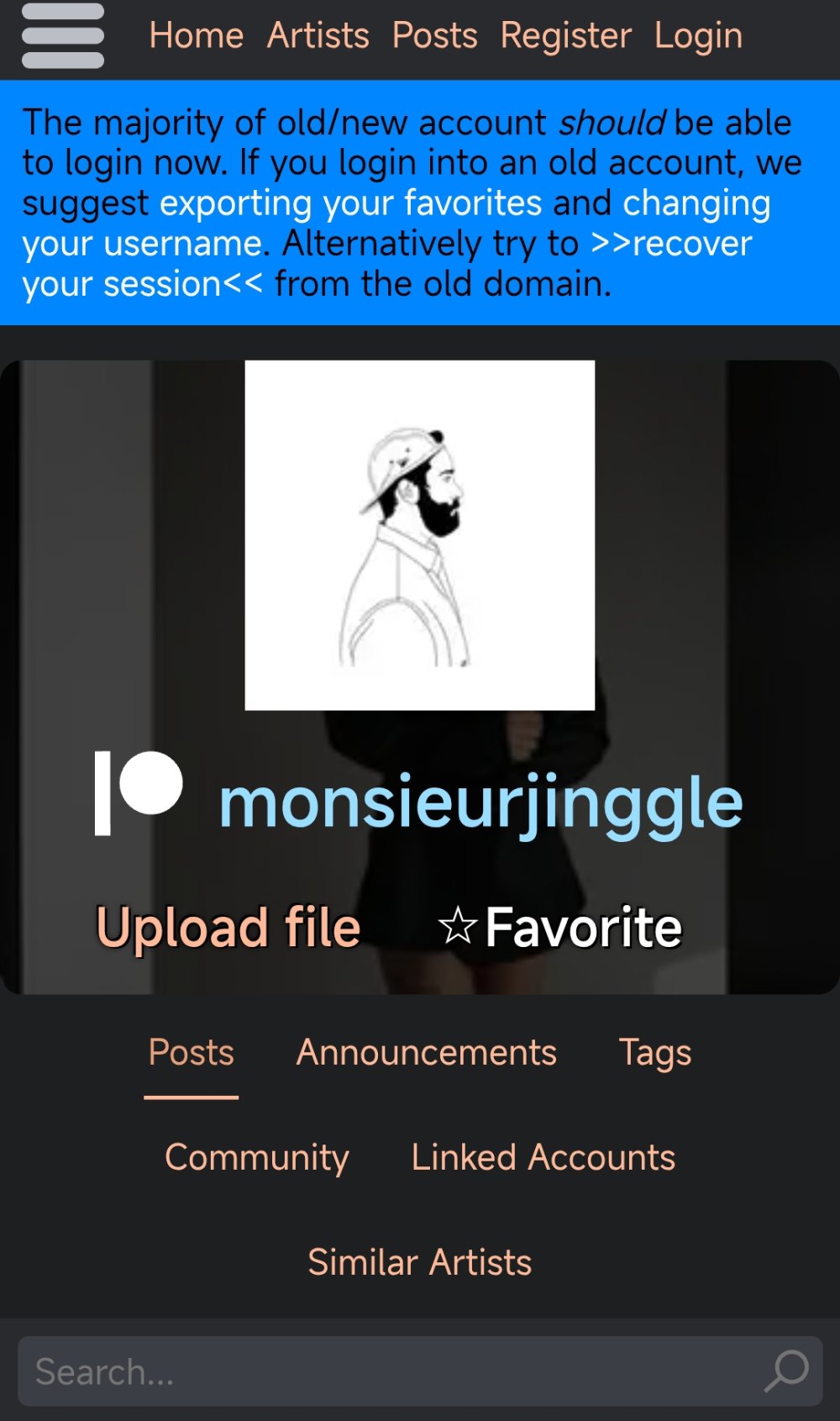Show Linked Accounts
Image resolution: width=840 pixels, height=1421 pixels.
543,1157
